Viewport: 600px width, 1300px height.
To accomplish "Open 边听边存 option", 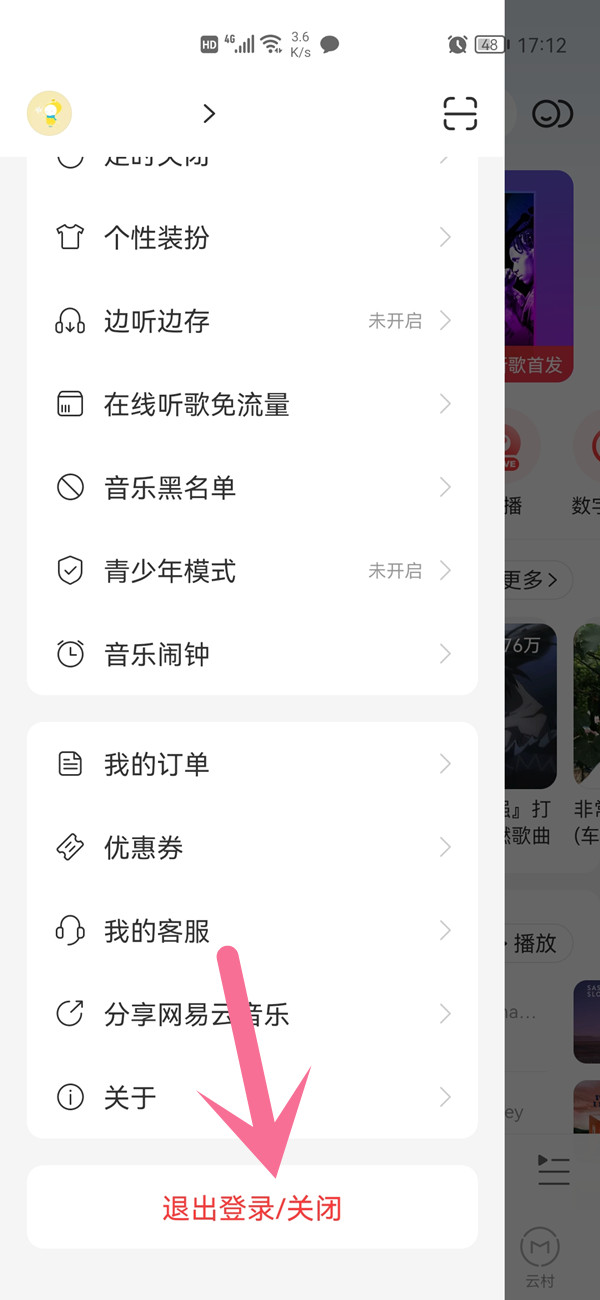I will tap(252, 321).
